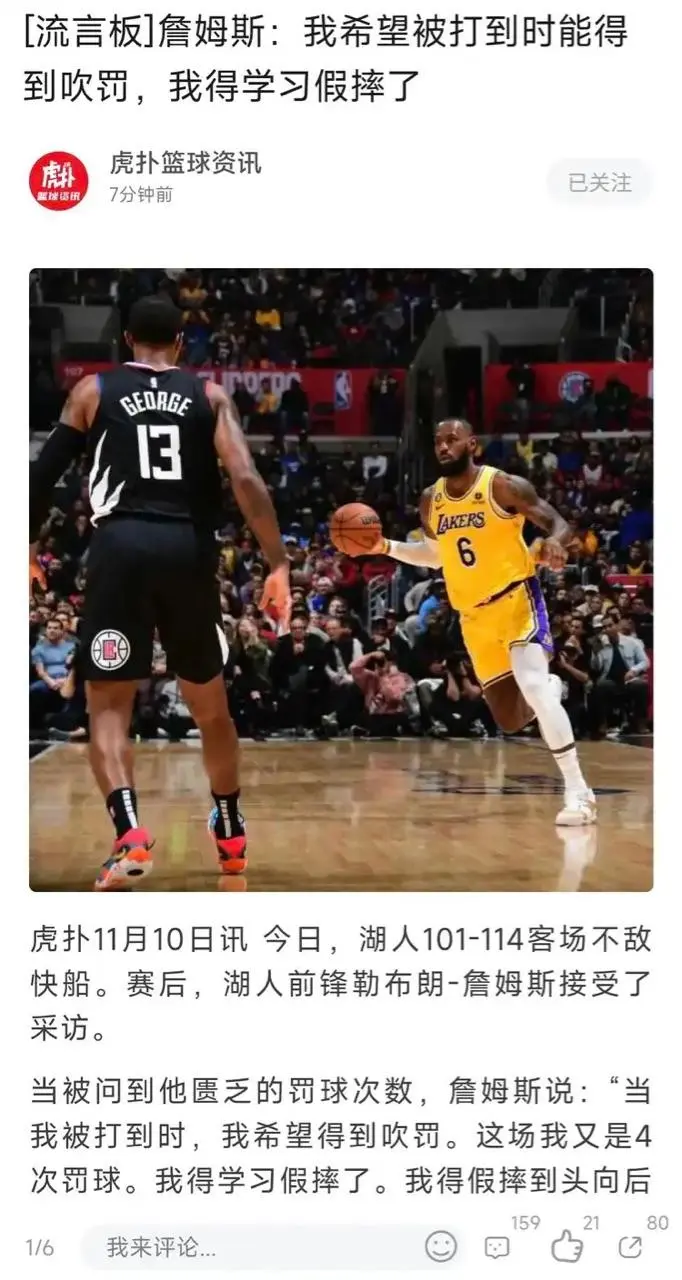Image resolution: width=682 pixels, height=1280 pixels.
Task: Share this article via share icon
Action: [x=631, y=1246]
